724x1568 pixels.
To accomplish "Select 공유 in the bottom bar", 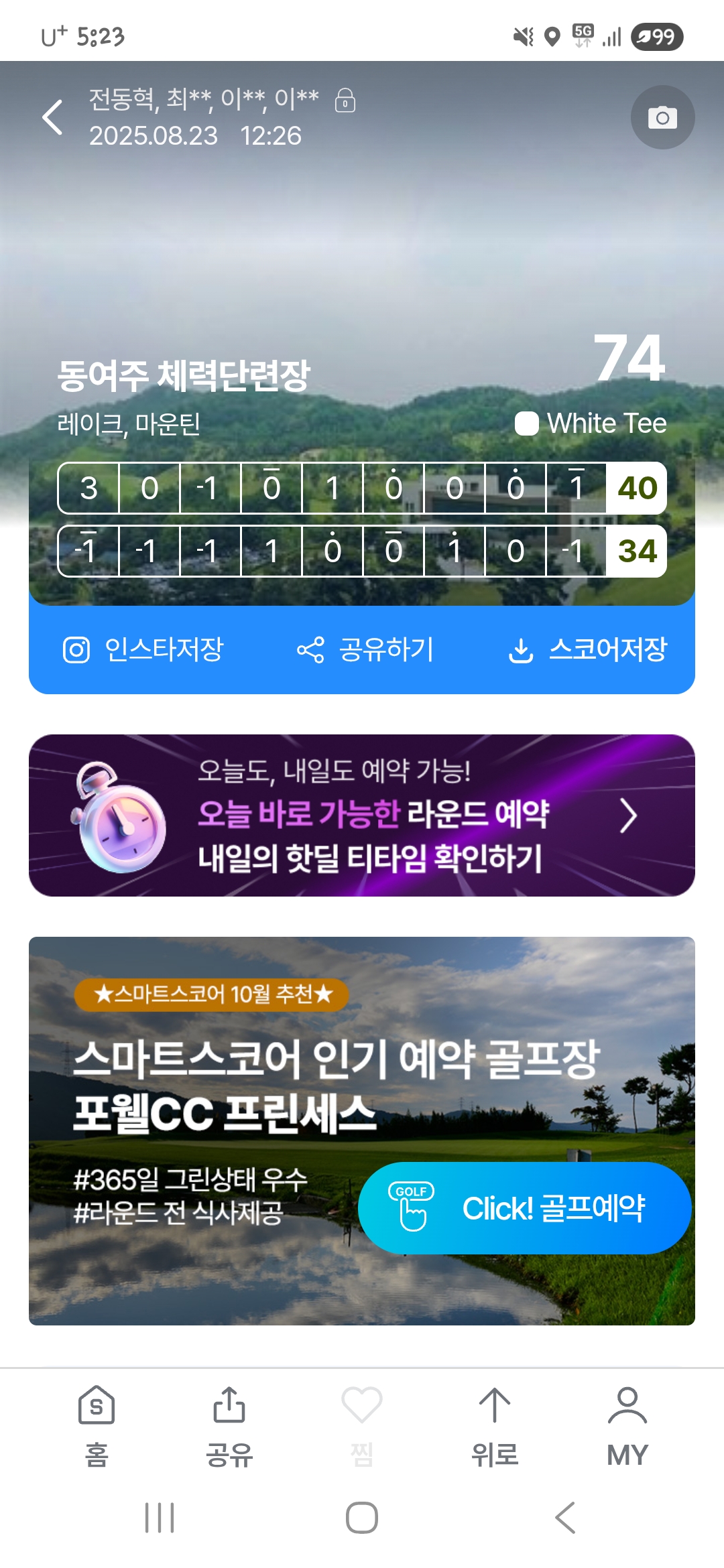I will coord(229,1425).
